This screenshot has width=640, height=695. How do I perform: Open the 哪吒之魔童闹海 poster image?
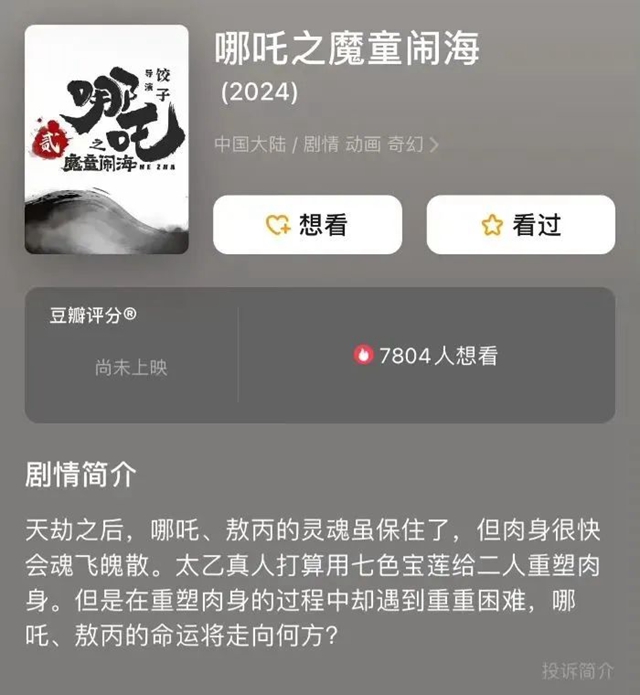pos(107,139)
